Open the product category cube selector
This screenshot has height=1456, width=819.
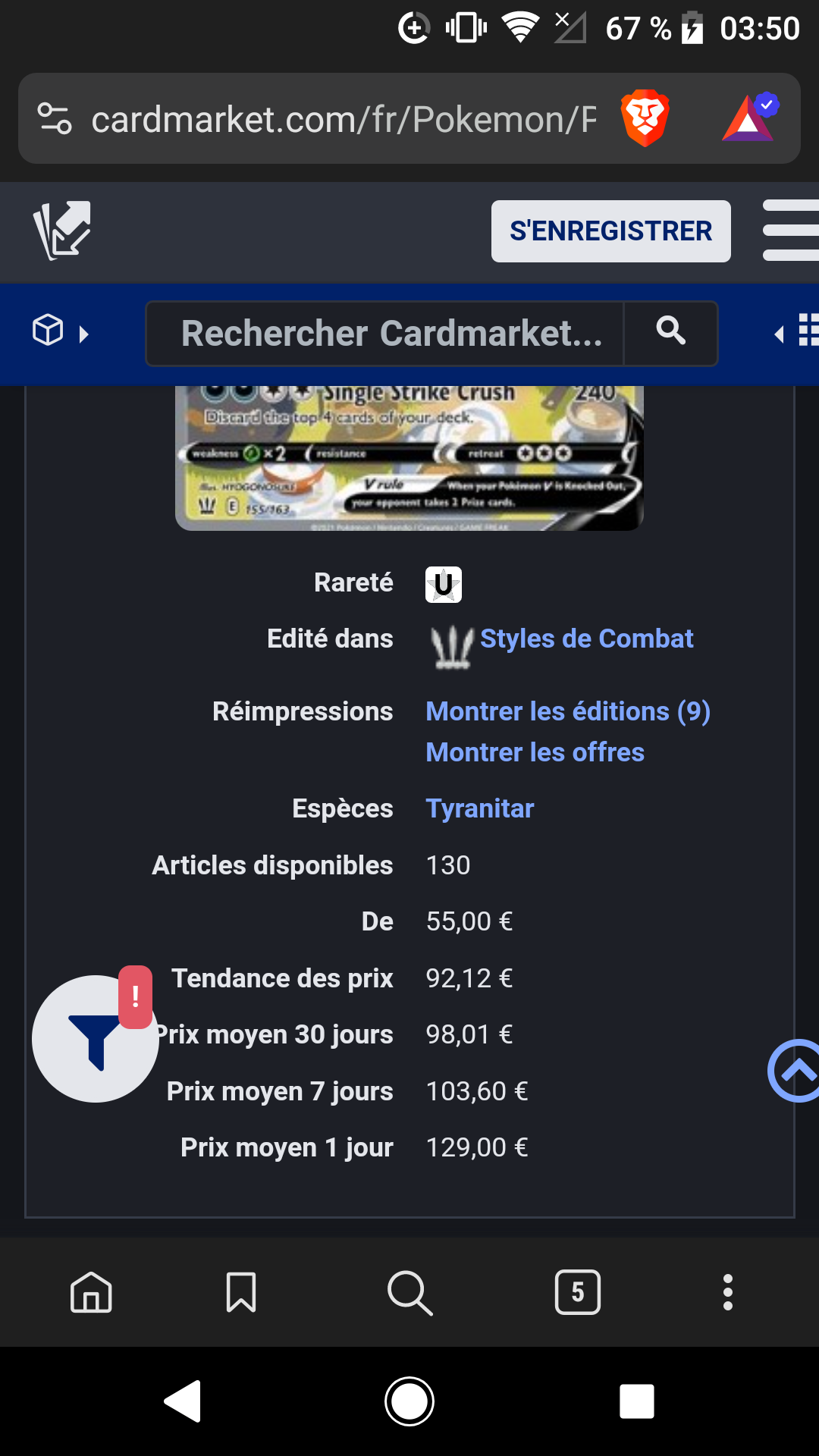[60, 331]
